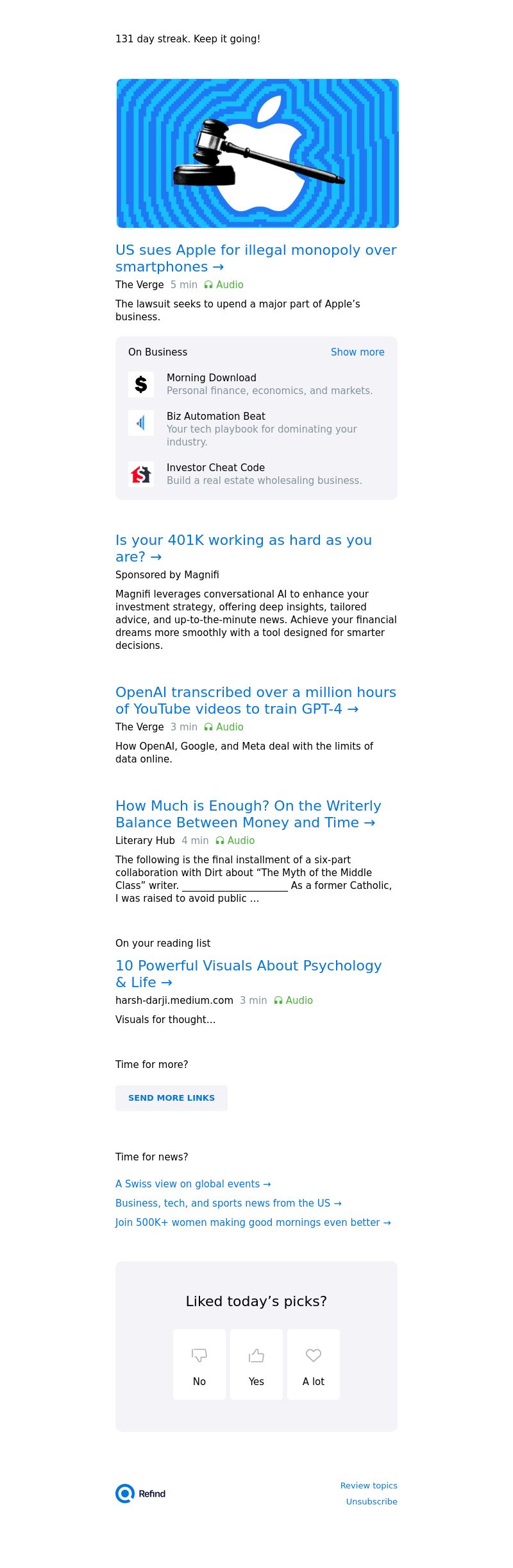513x1568 pixels.
Task: Rate today's picks with thumbs-down No
Action: (199, 1365)
